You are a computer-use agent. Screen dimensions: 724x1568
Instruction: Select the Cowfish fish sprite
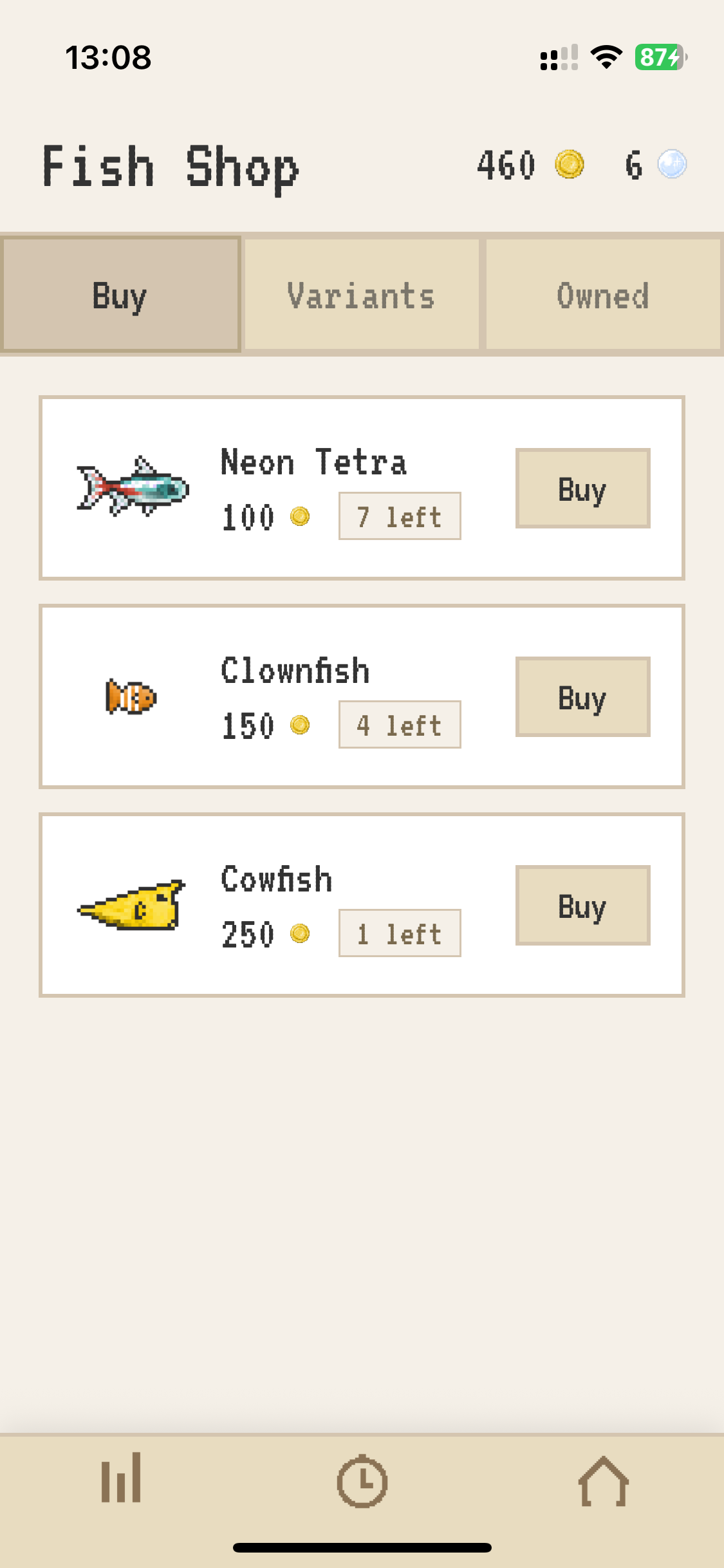coord(129,906)
